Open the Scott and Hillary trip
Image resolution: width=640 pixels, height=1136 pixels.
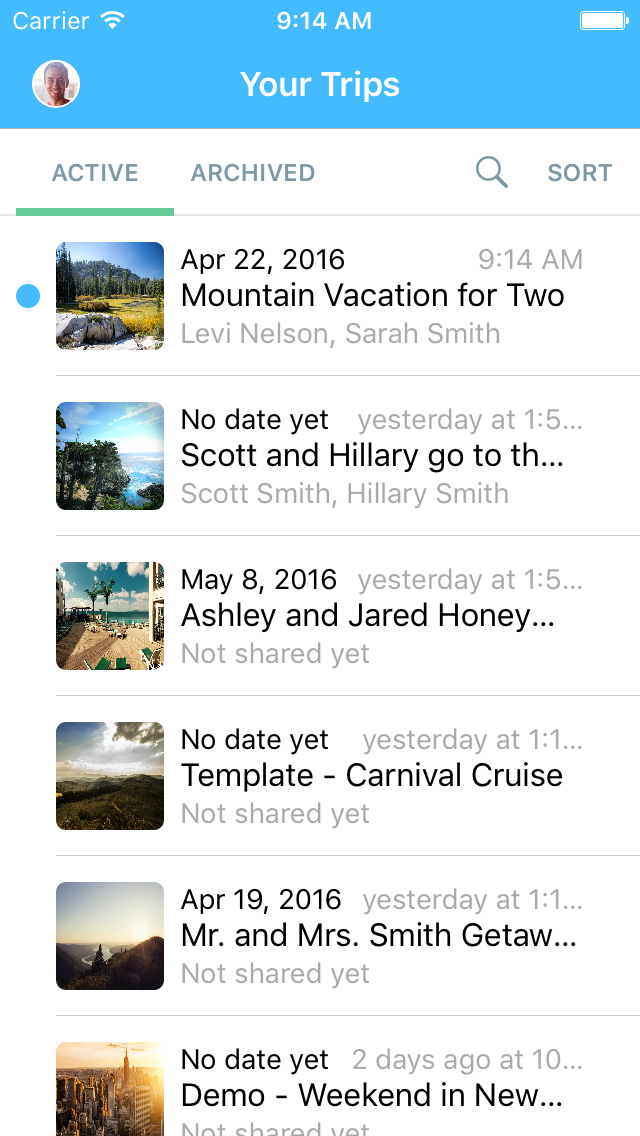372,456
